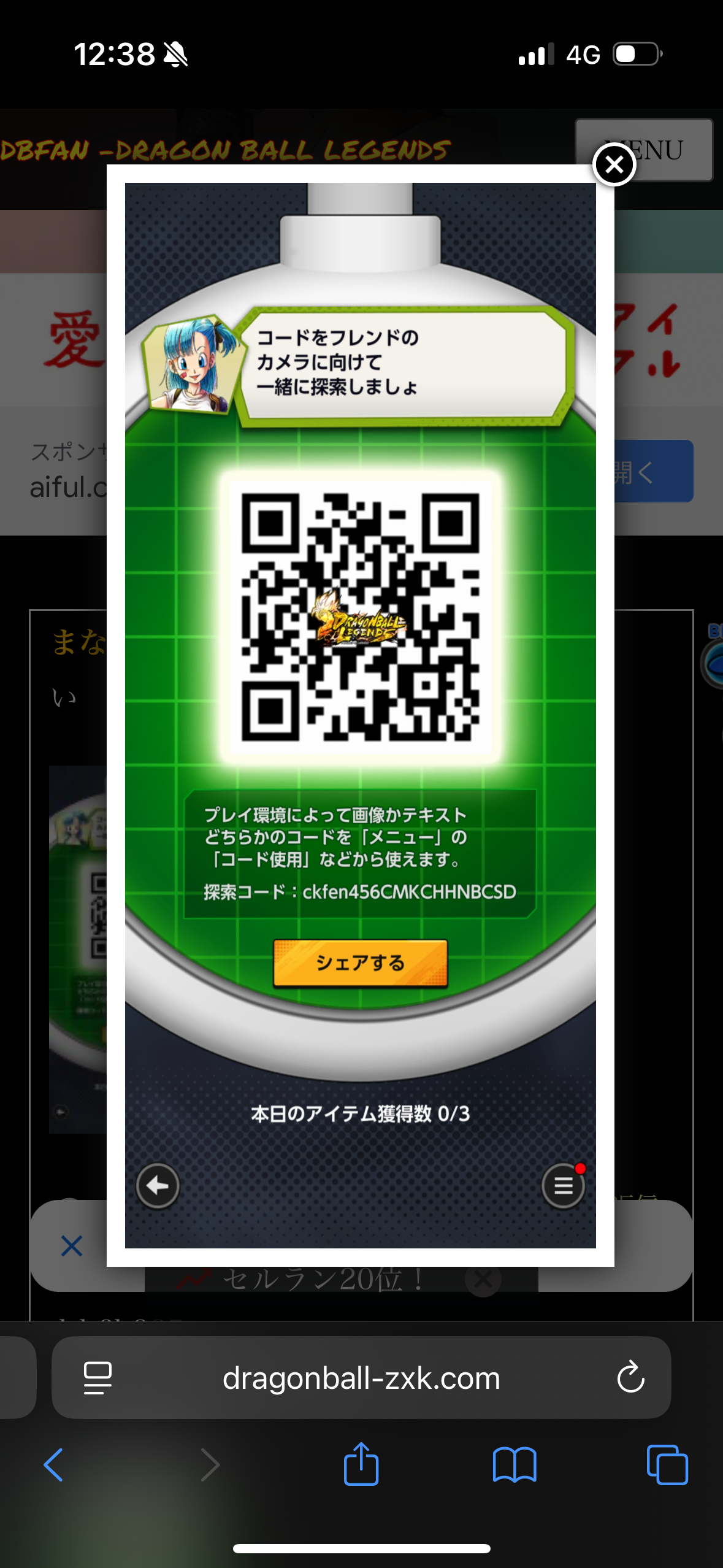Close the enlarged image popup
The height and width of the screenshot is (1568, 723).
614,164
